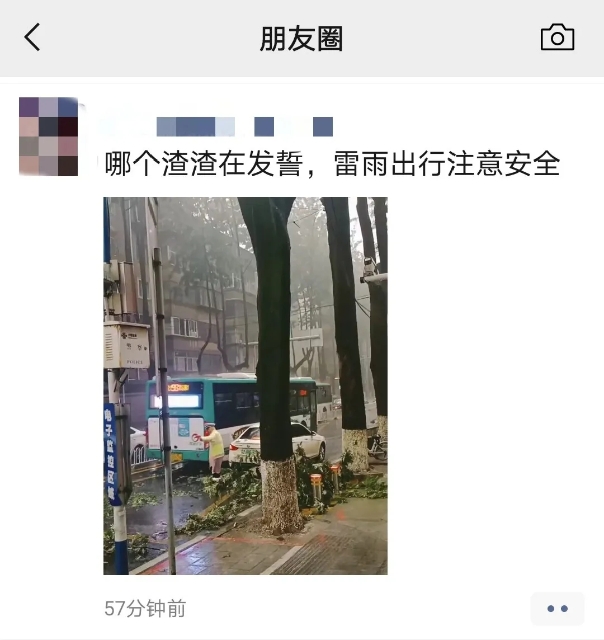Open the camera to post a moment

click(x=557, y=38)
